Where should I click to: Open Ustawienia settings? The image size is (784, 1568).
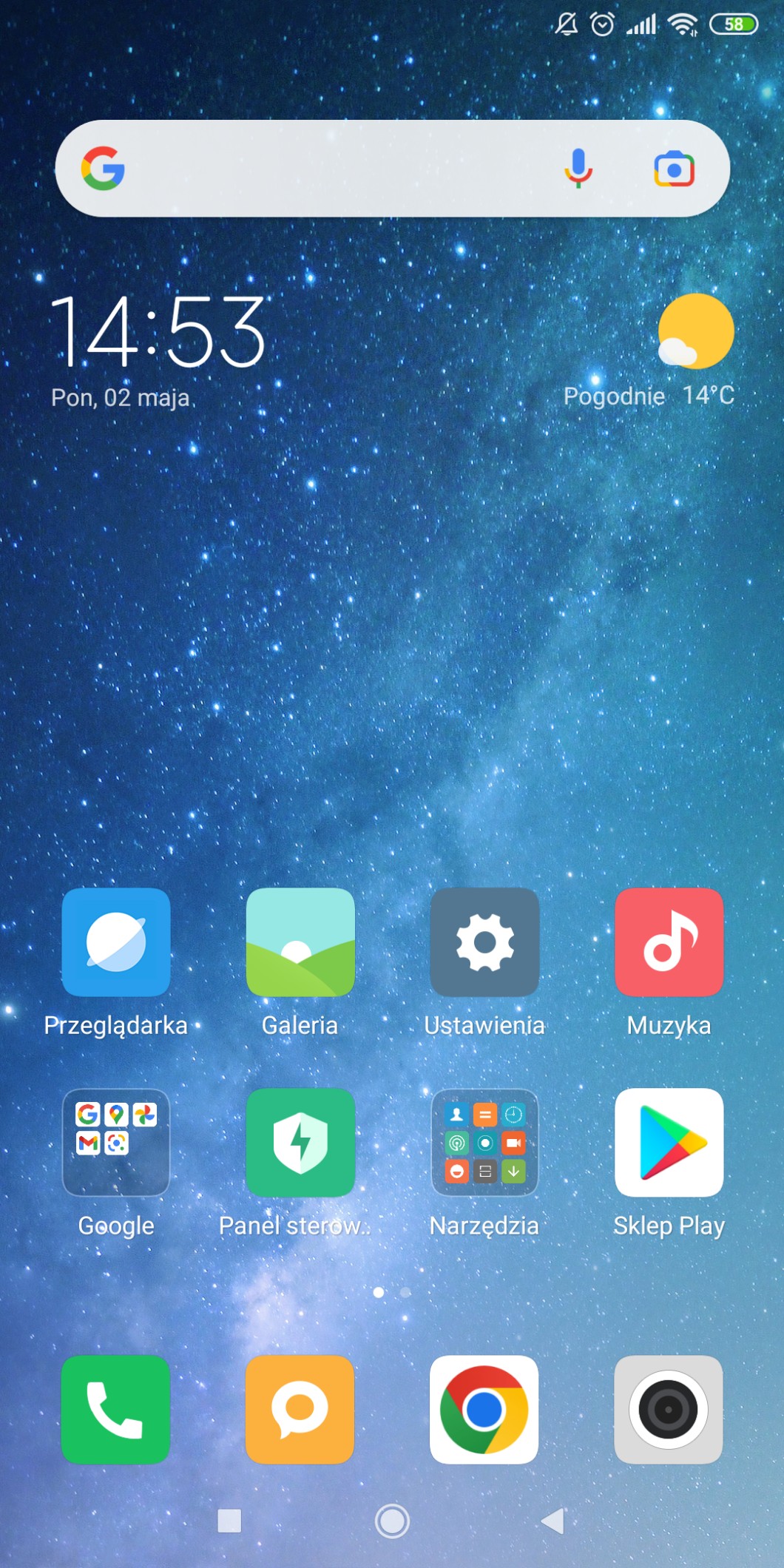coord(484,942)
